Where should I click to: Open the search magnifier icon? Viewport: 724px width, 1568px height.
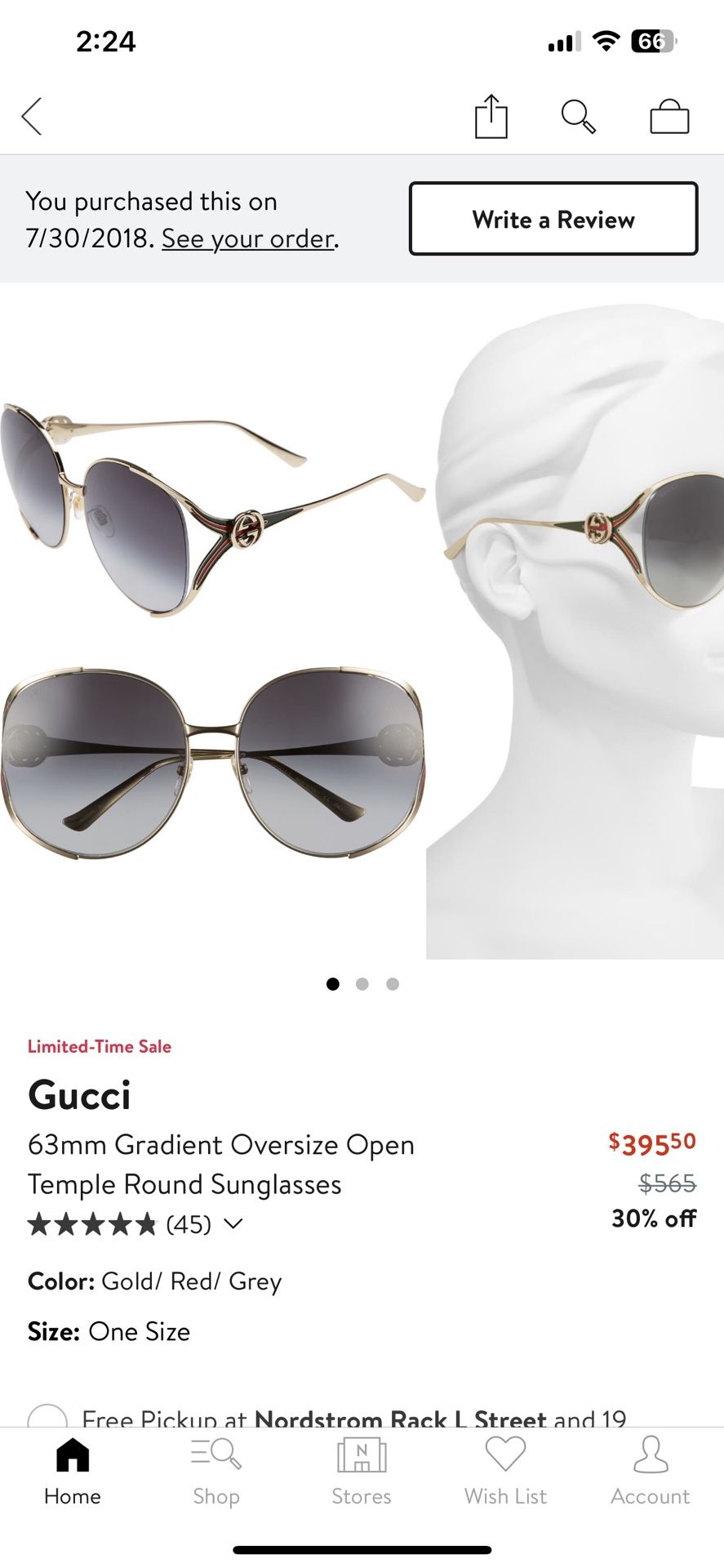578,117
